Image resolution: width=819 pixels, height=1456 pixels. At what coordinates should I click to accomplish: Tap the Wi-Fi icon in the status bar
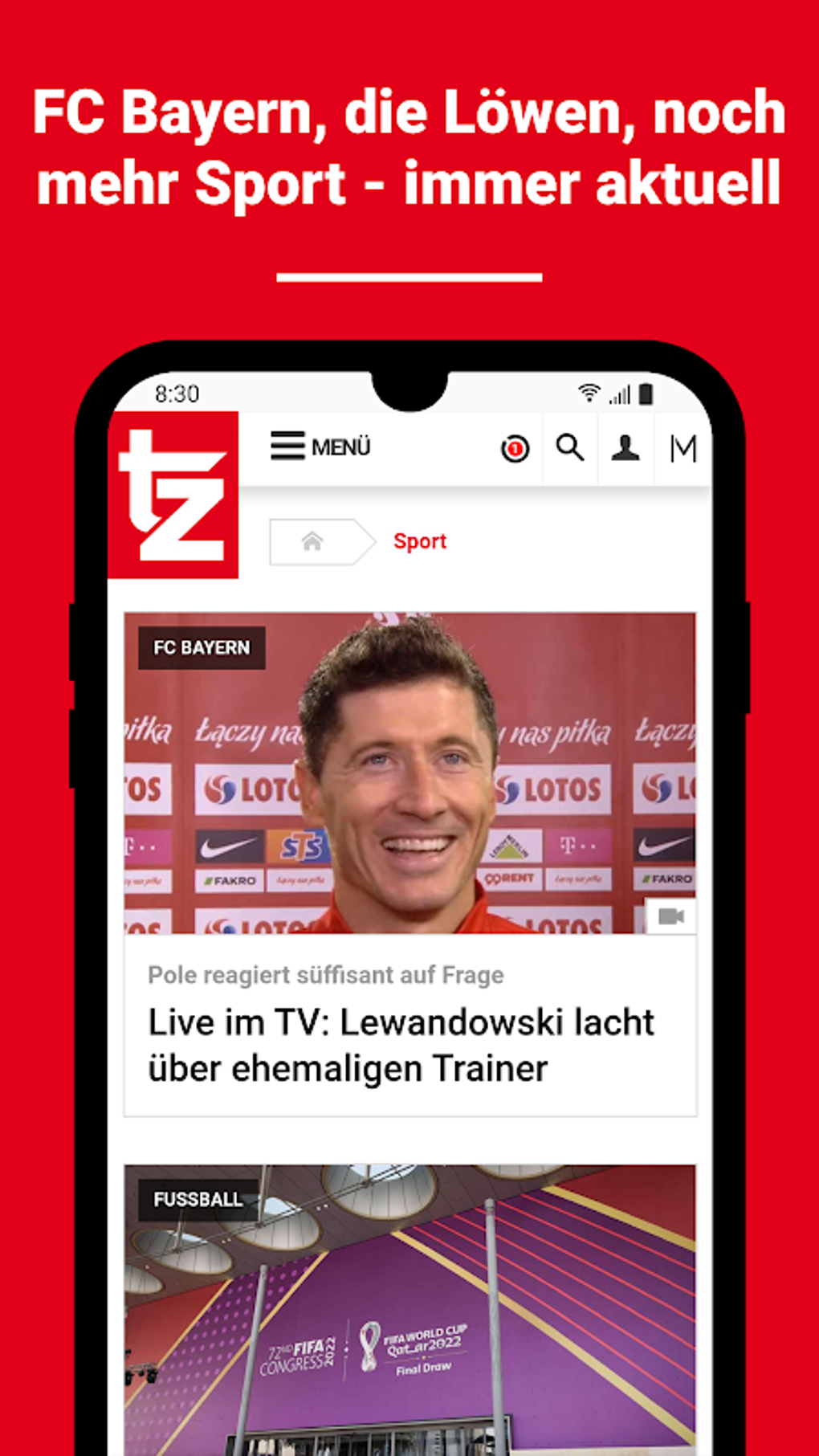point(589,391)
